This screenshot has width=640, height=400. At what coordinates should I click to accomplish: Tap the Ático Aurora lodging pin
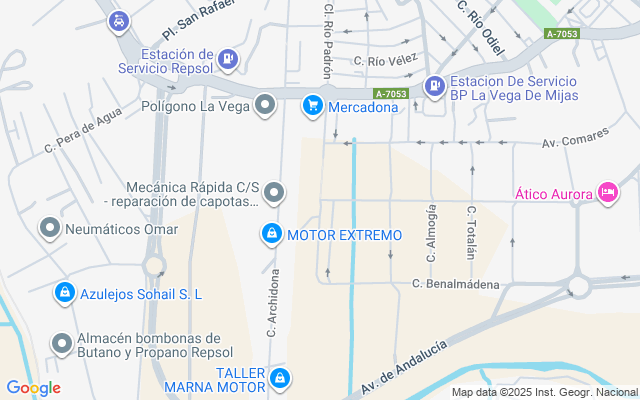(607, 192)
